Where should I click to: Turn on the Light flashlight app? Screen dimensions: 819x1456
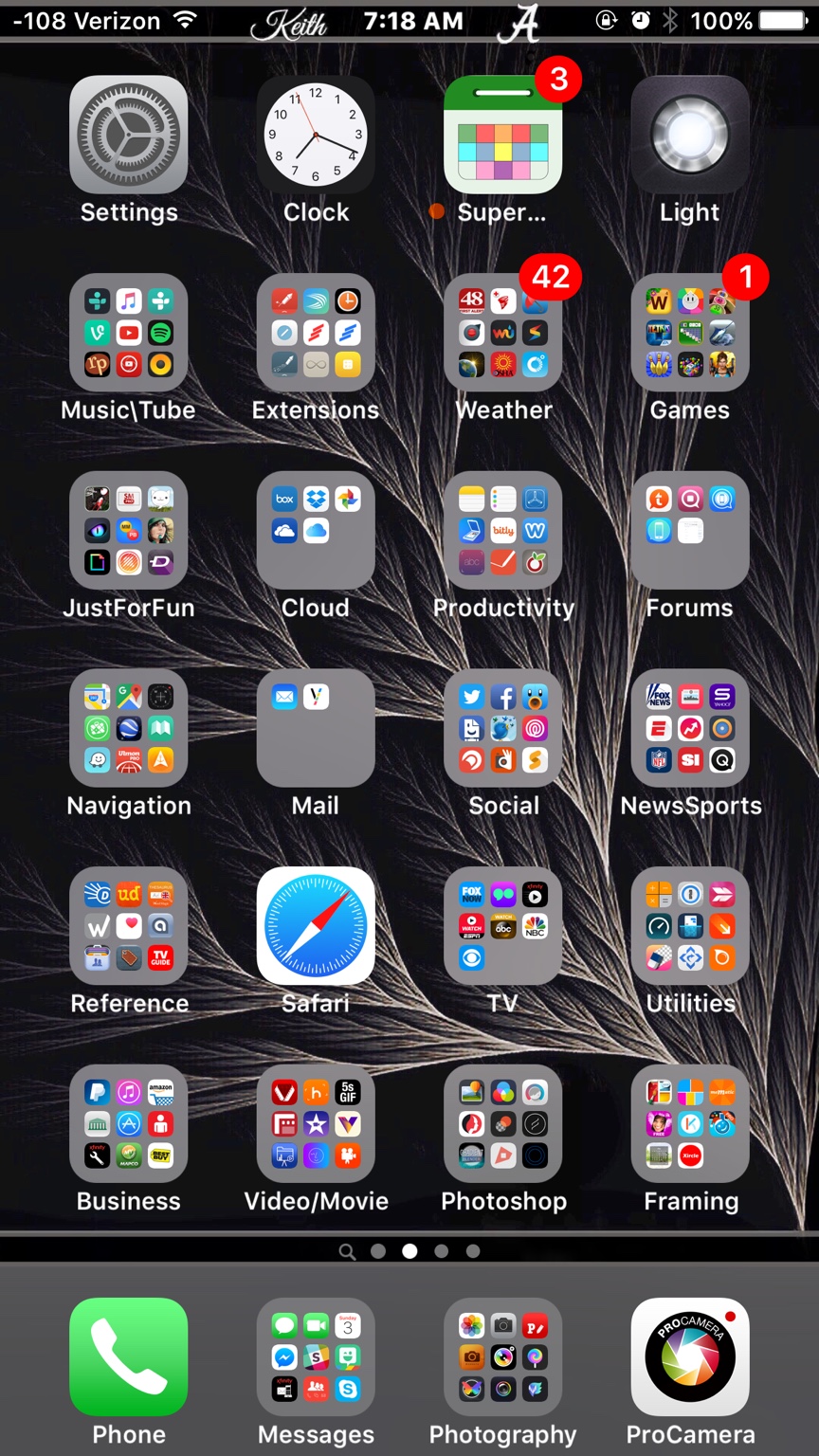click(x=689, y=136)
